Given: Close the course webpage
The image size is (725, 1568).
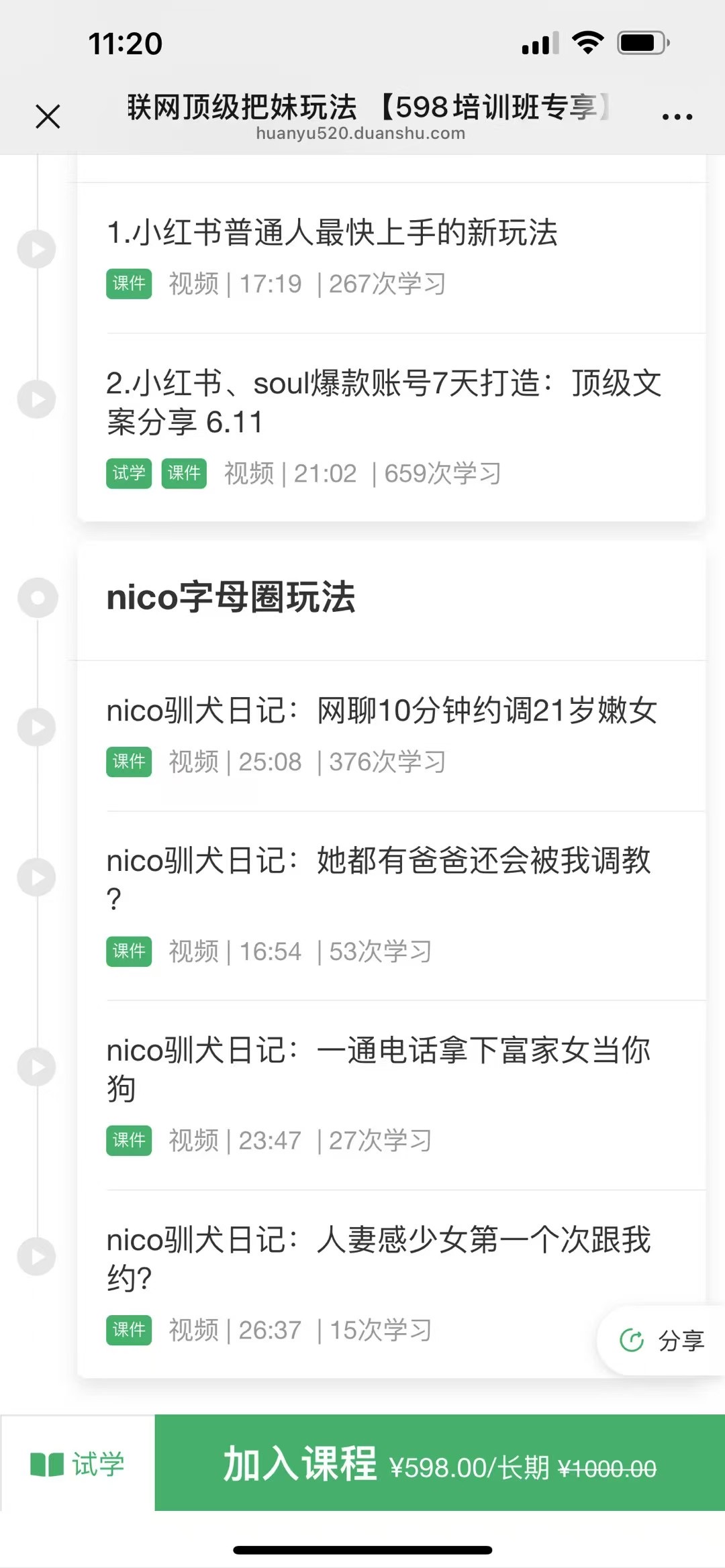Looking at the screenshot, I should click(48, 117).
